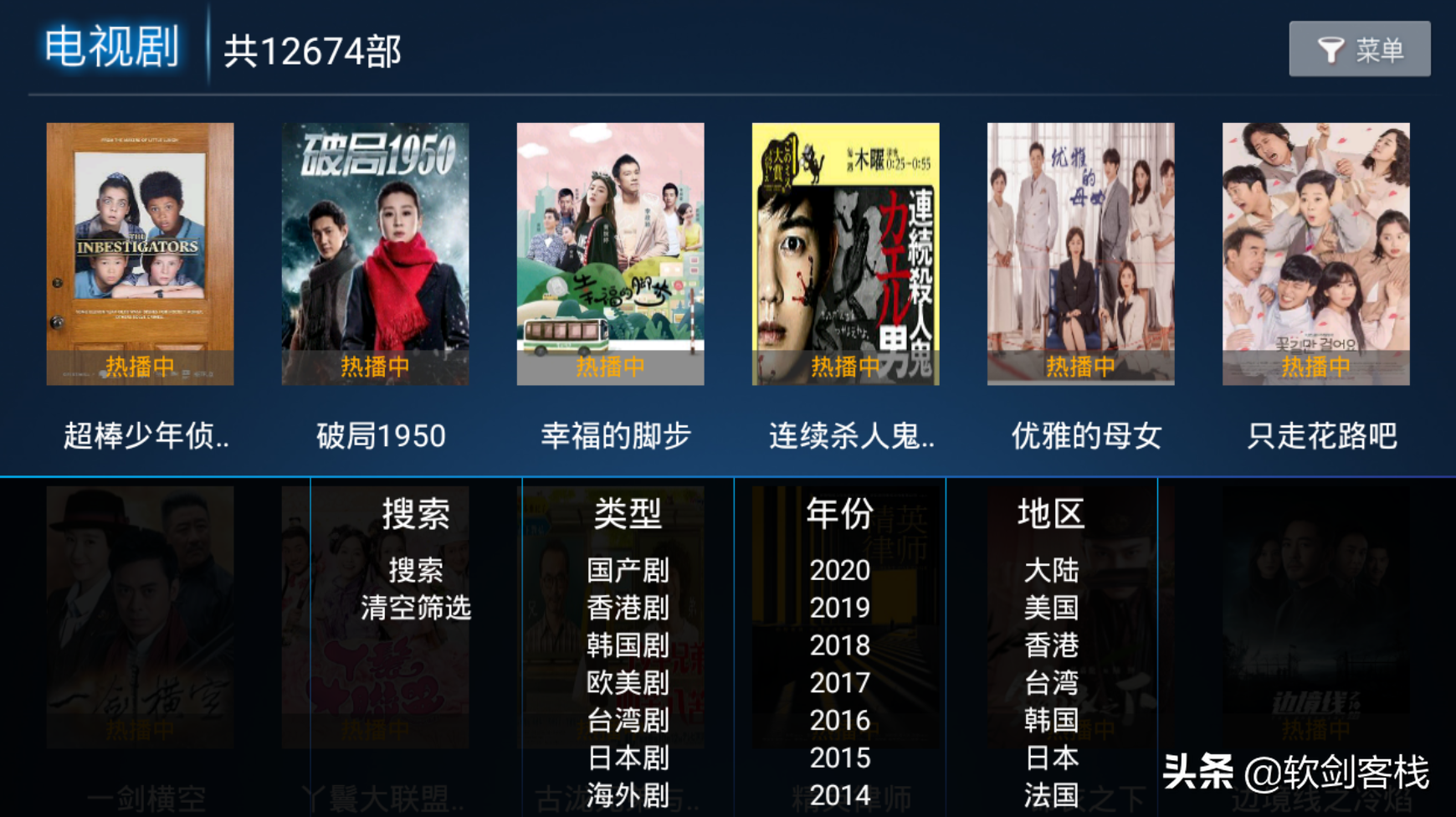Filter by 香港剧 type
This screenshot has width=1456, height=817.
(x=628, y=608)
